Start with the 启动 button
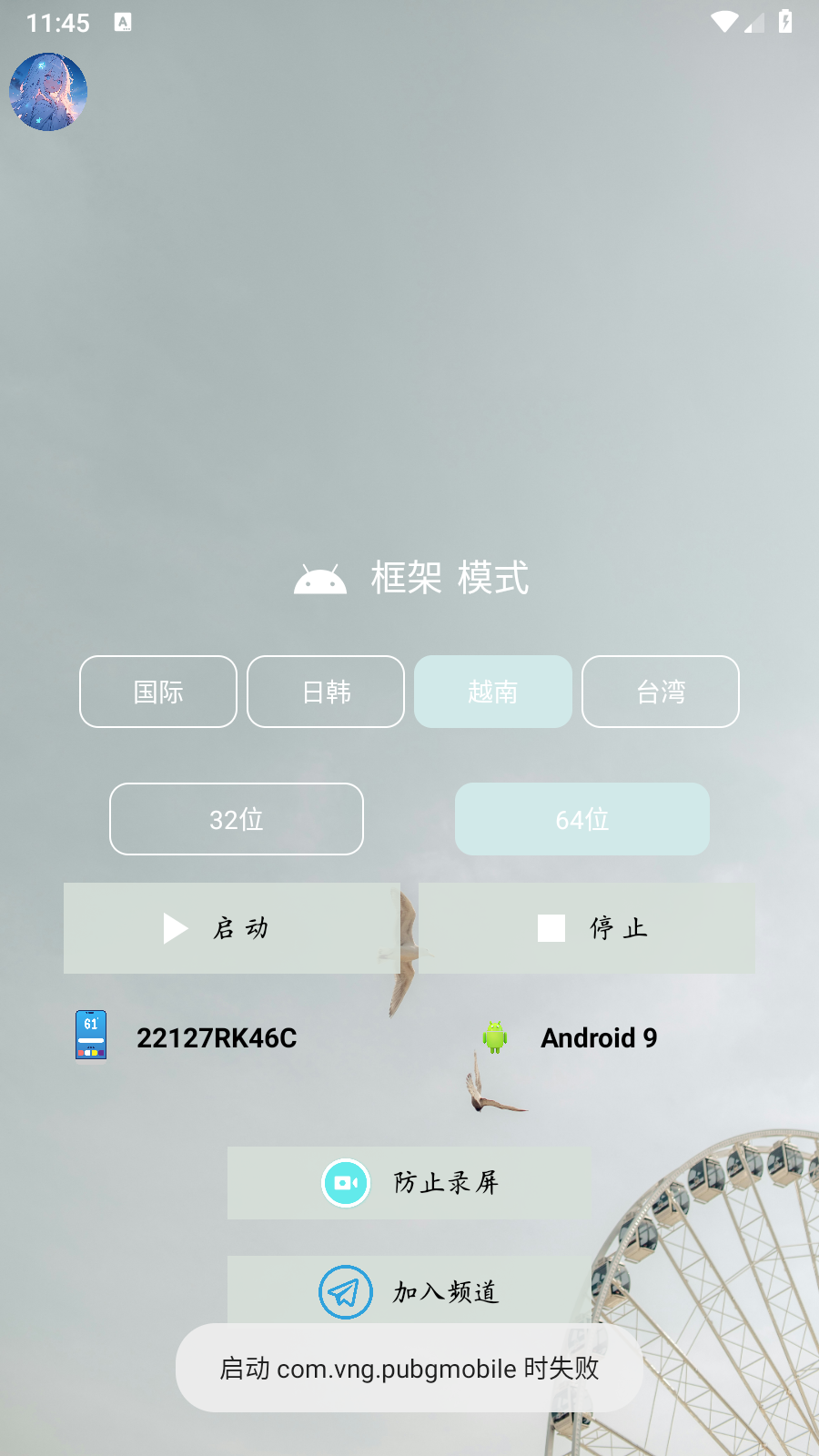819x1456 pixels. pyautogui.click(x=232, y=928)
